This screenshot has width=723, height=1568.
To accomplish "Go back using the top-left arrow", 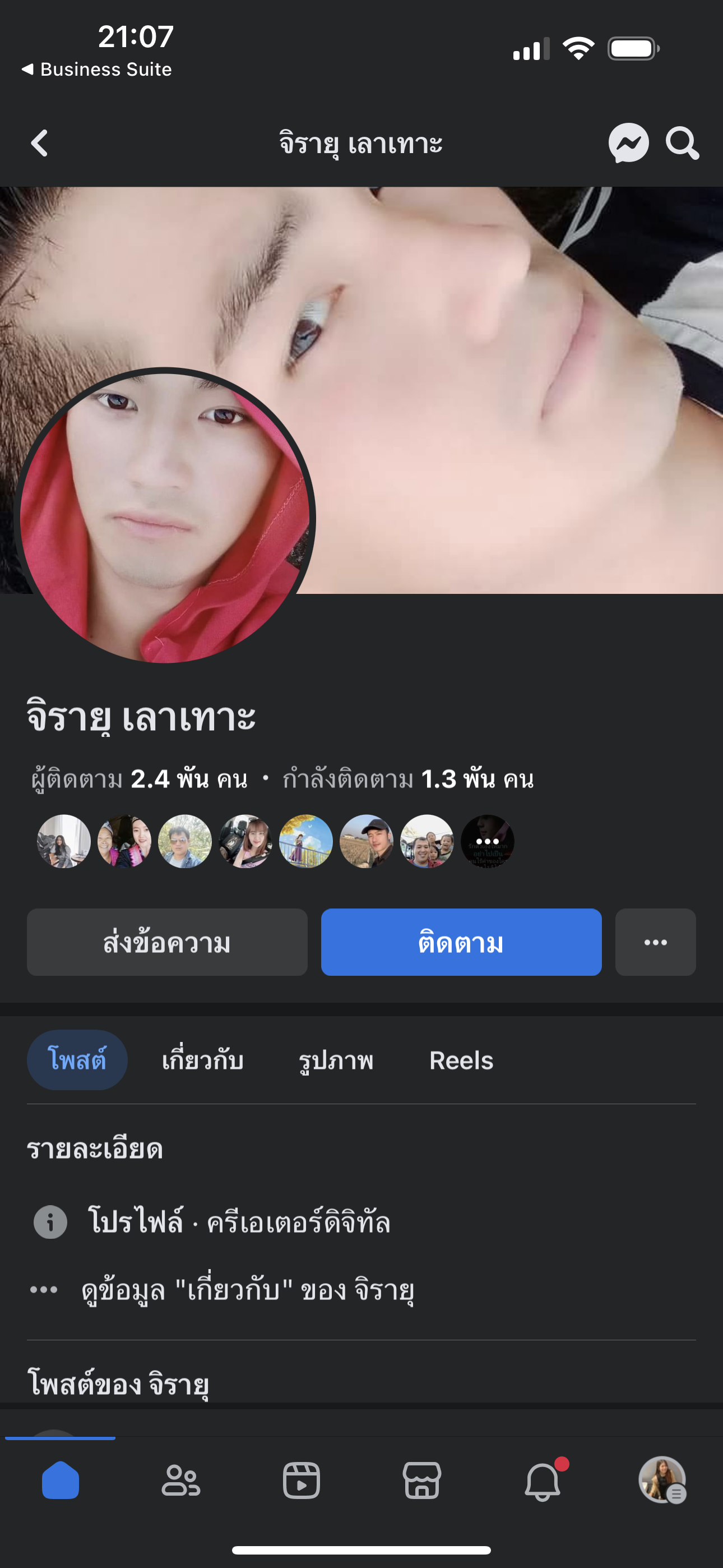I will 40,144.
